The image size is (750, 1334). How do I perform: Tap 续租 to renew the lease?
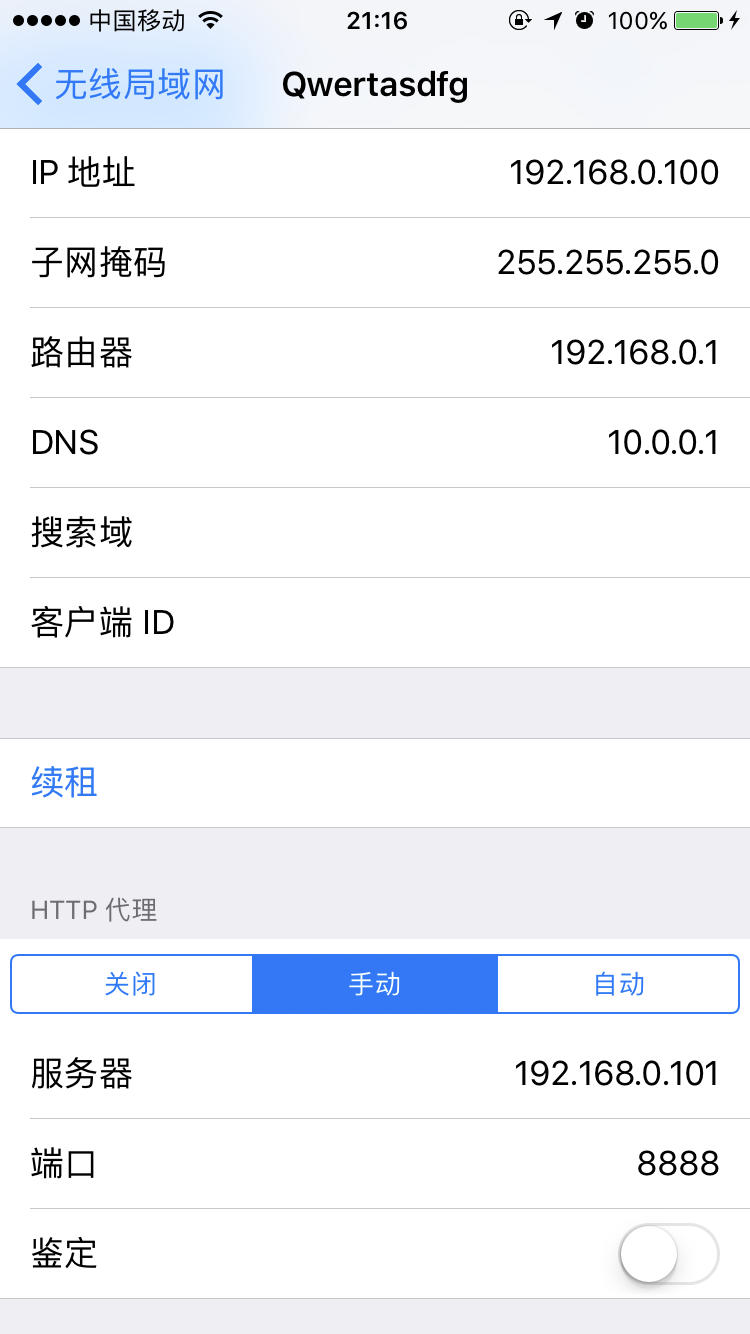[x=375, y=783]
